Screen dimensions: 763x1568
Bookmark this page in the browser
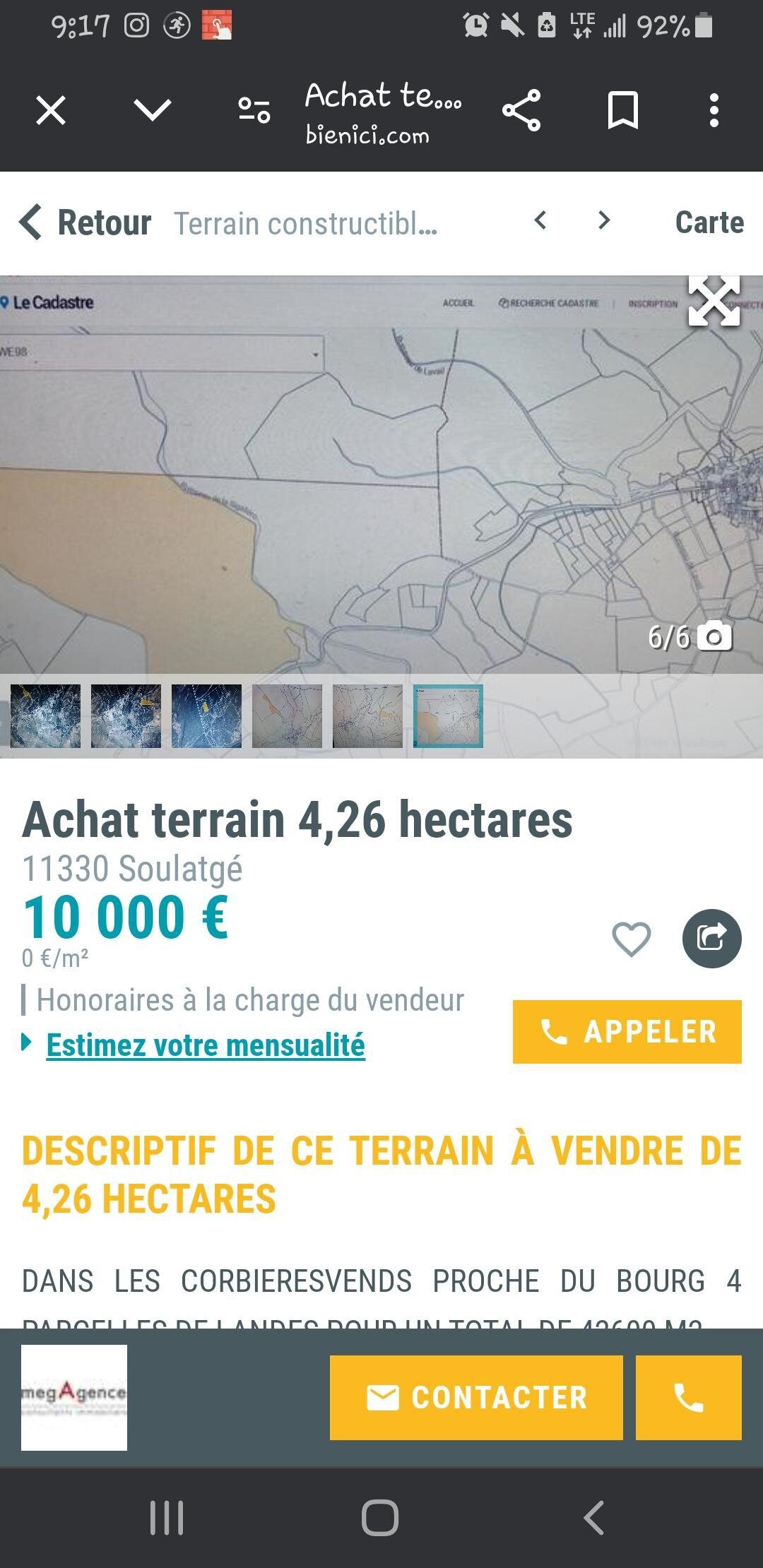pyautogui.click(x=623, y=110)
